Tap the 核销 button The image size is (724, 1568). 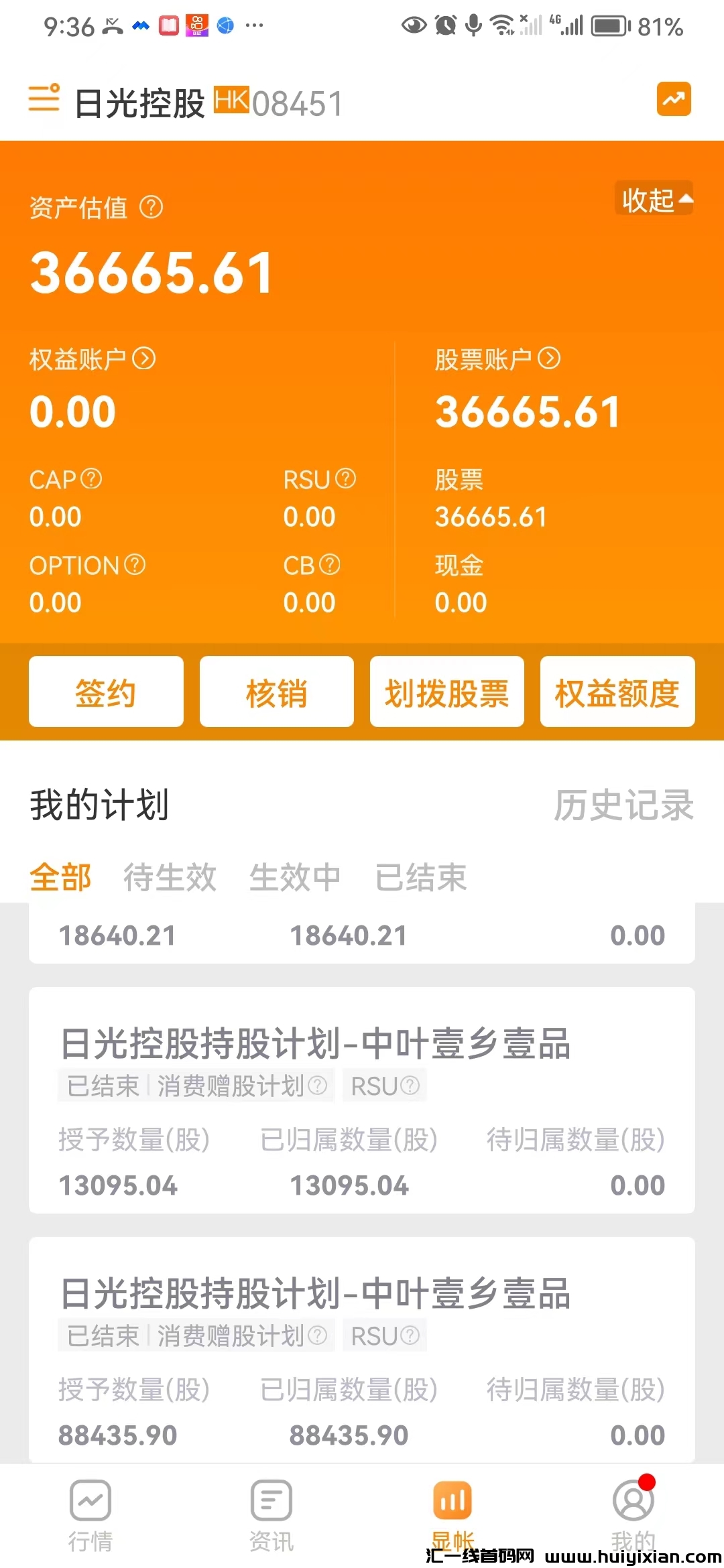tap(276, 692)
